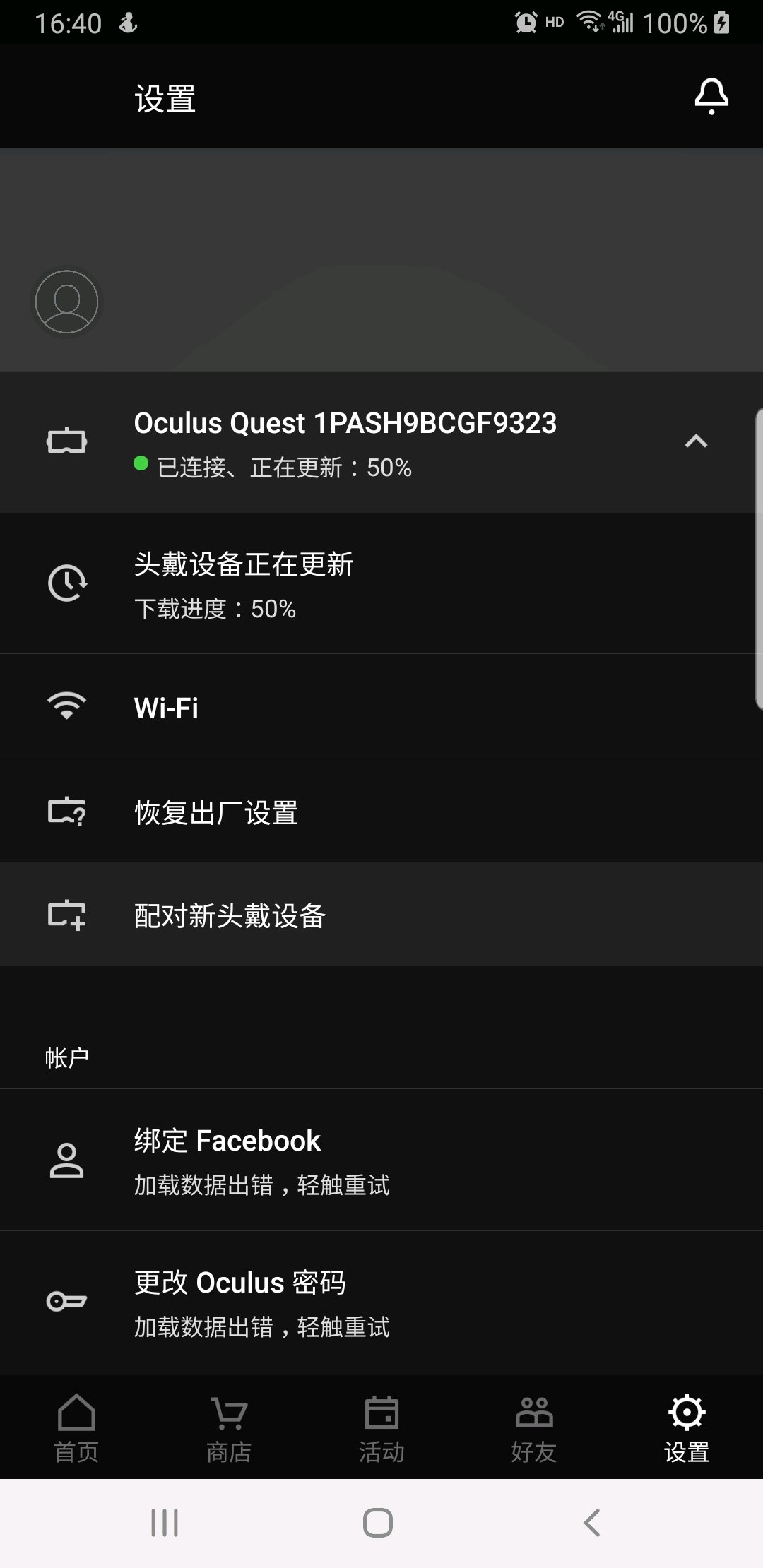
Task: Open 更改 Oculus 密码
Action: [381, 1302]
